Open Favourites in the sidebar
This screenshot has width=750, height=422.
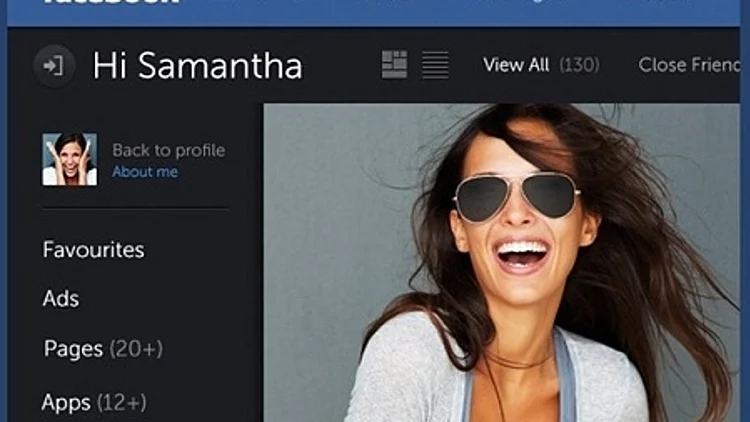click(93, 250)
